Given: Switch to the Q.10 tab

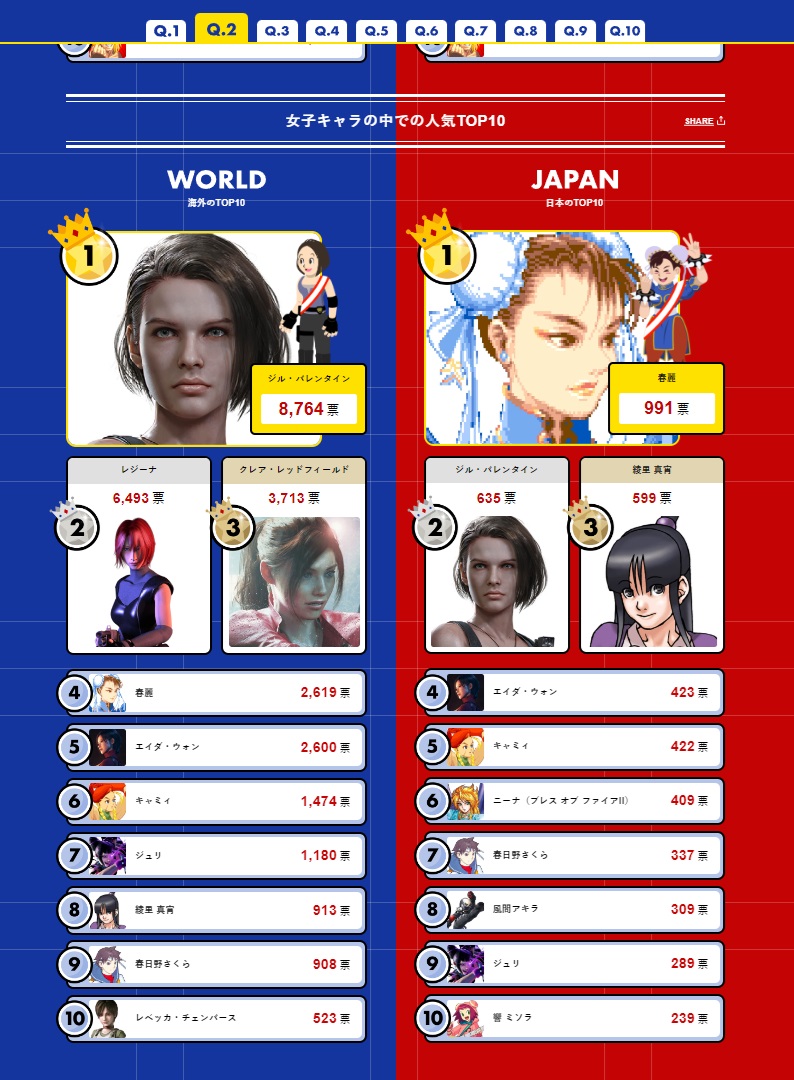Looking at the screenshot, I should (x=625, y=31).
